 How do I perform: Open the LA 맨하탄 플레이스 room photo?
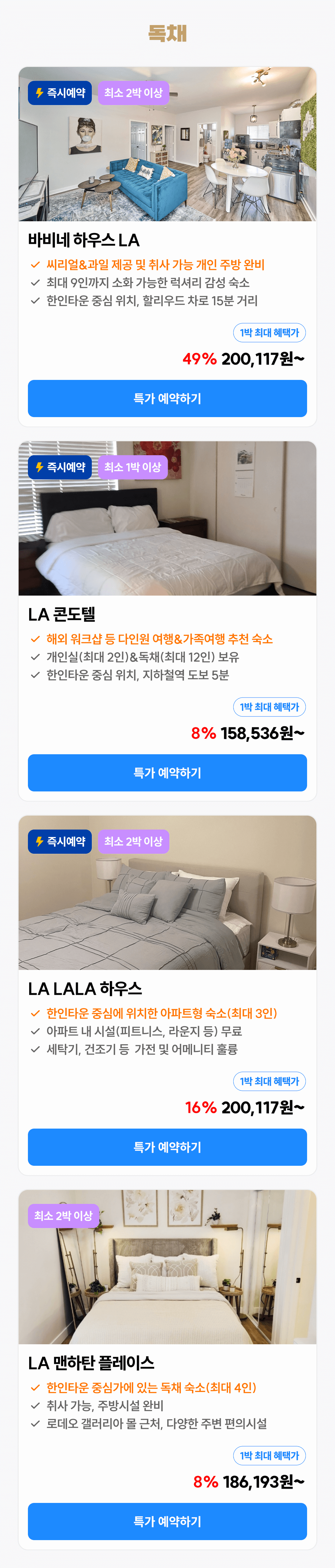point(167,1278)
